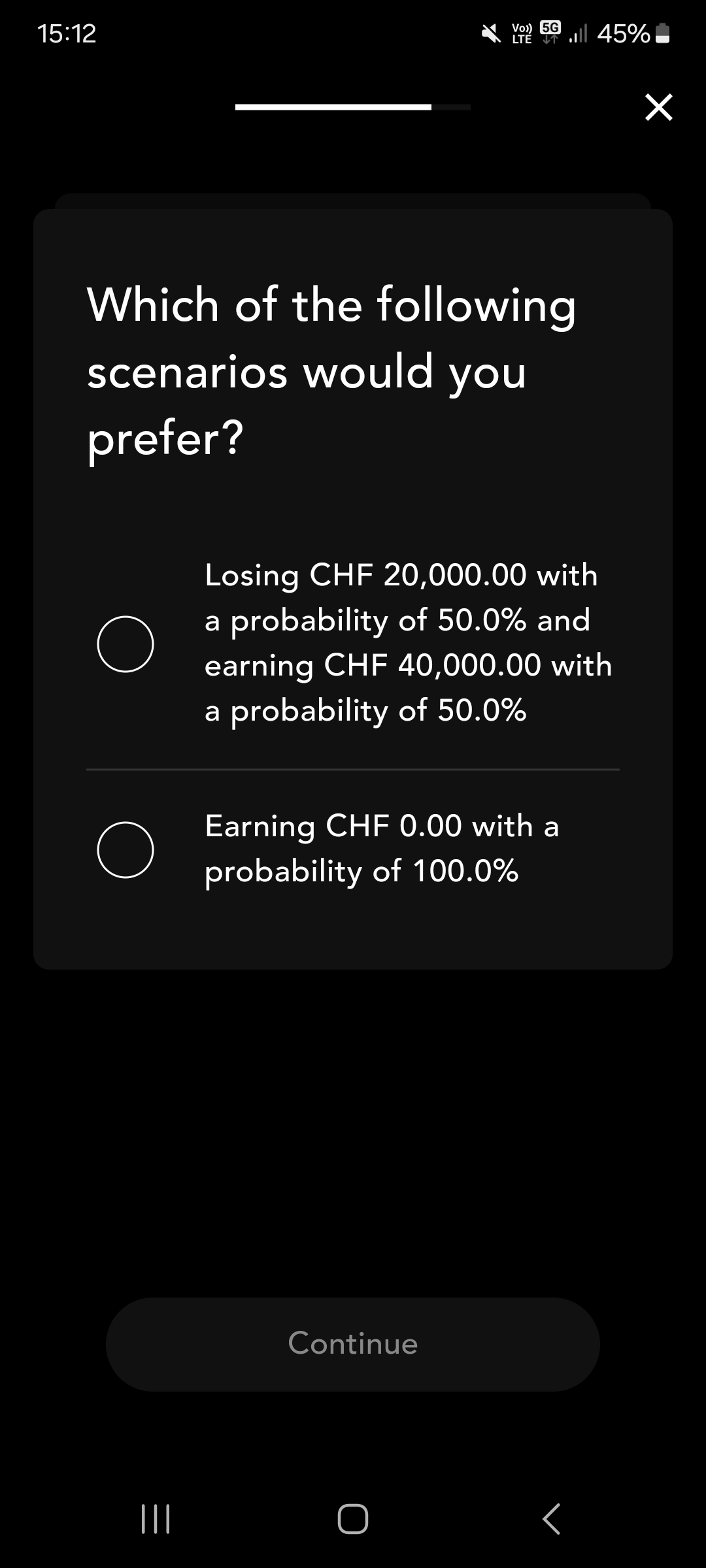Go back with the system back button

(x=552, y=1518)
